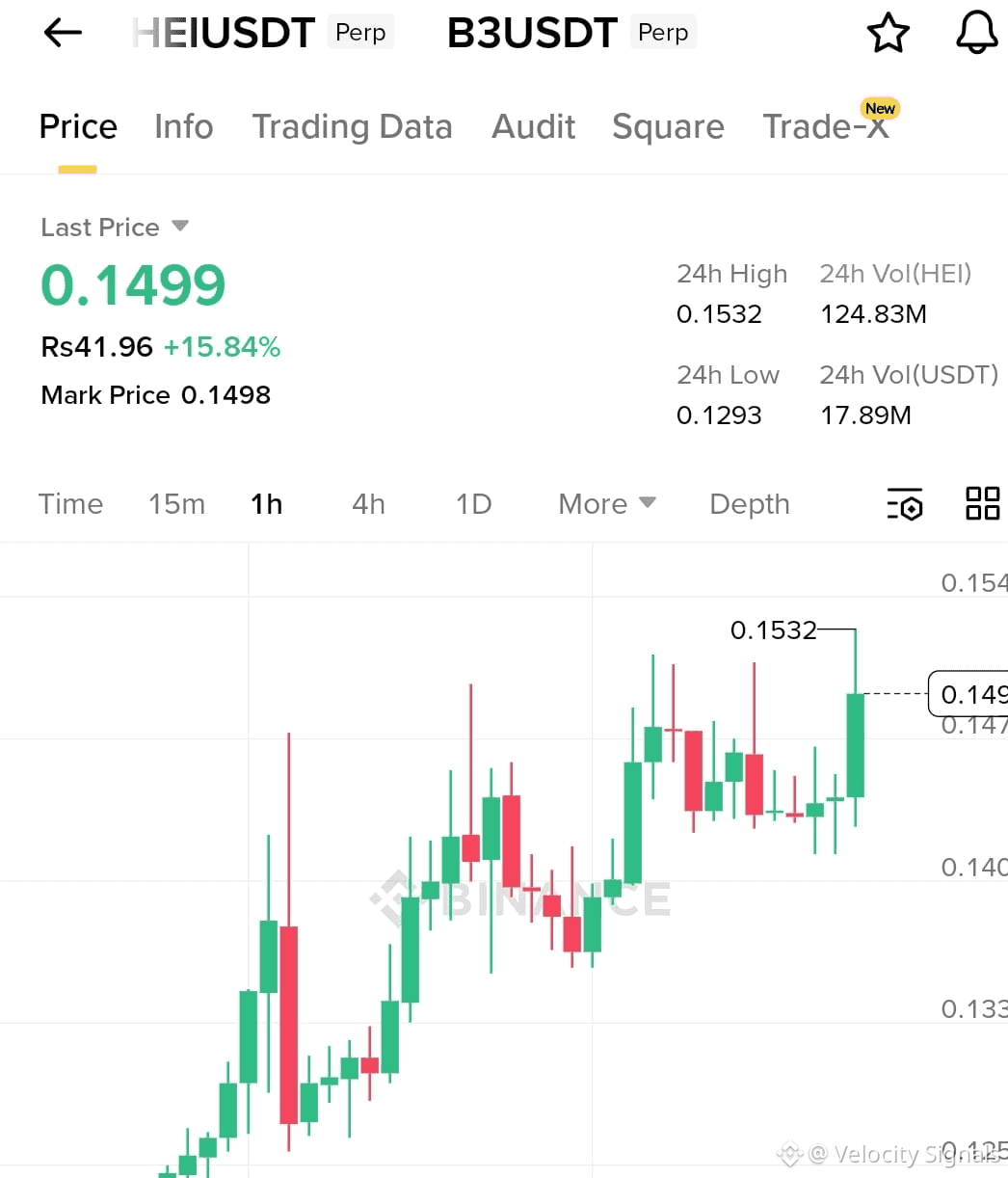The width and height of the screenshot is (1008, 1178).
Task: Open the Last Price dropdown
Action: pyautogui.click(x=115, y=227)
